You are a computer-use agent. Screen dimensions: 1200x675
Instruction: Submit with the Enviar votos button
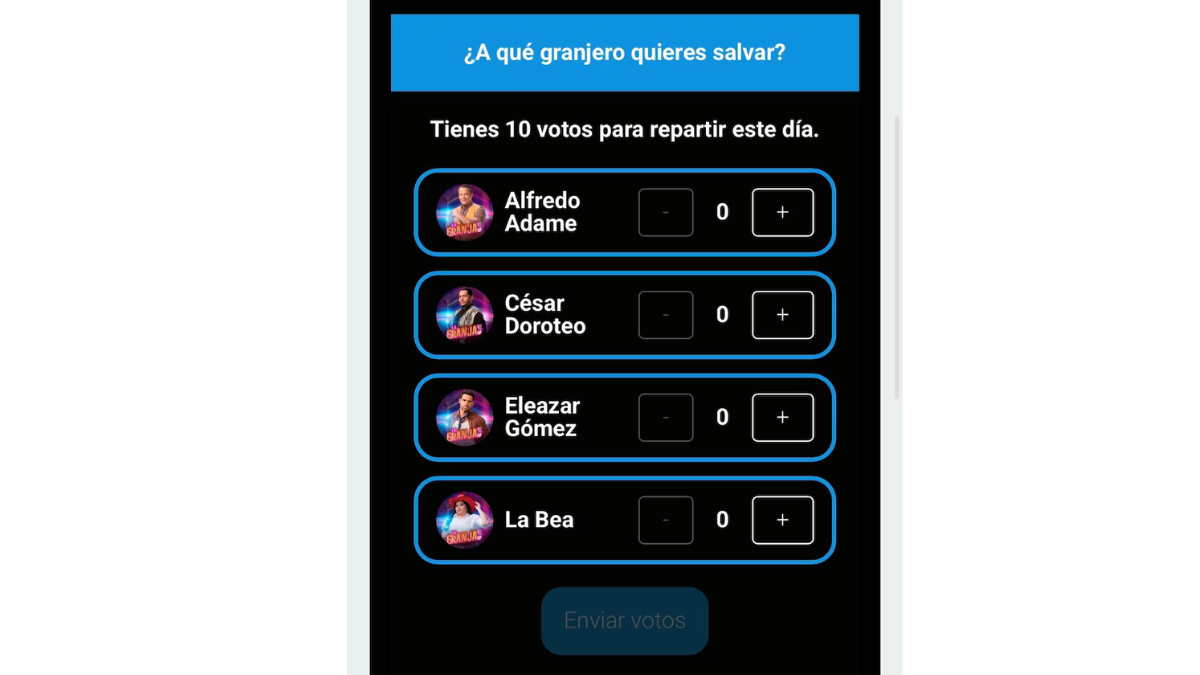click(625, 621)
